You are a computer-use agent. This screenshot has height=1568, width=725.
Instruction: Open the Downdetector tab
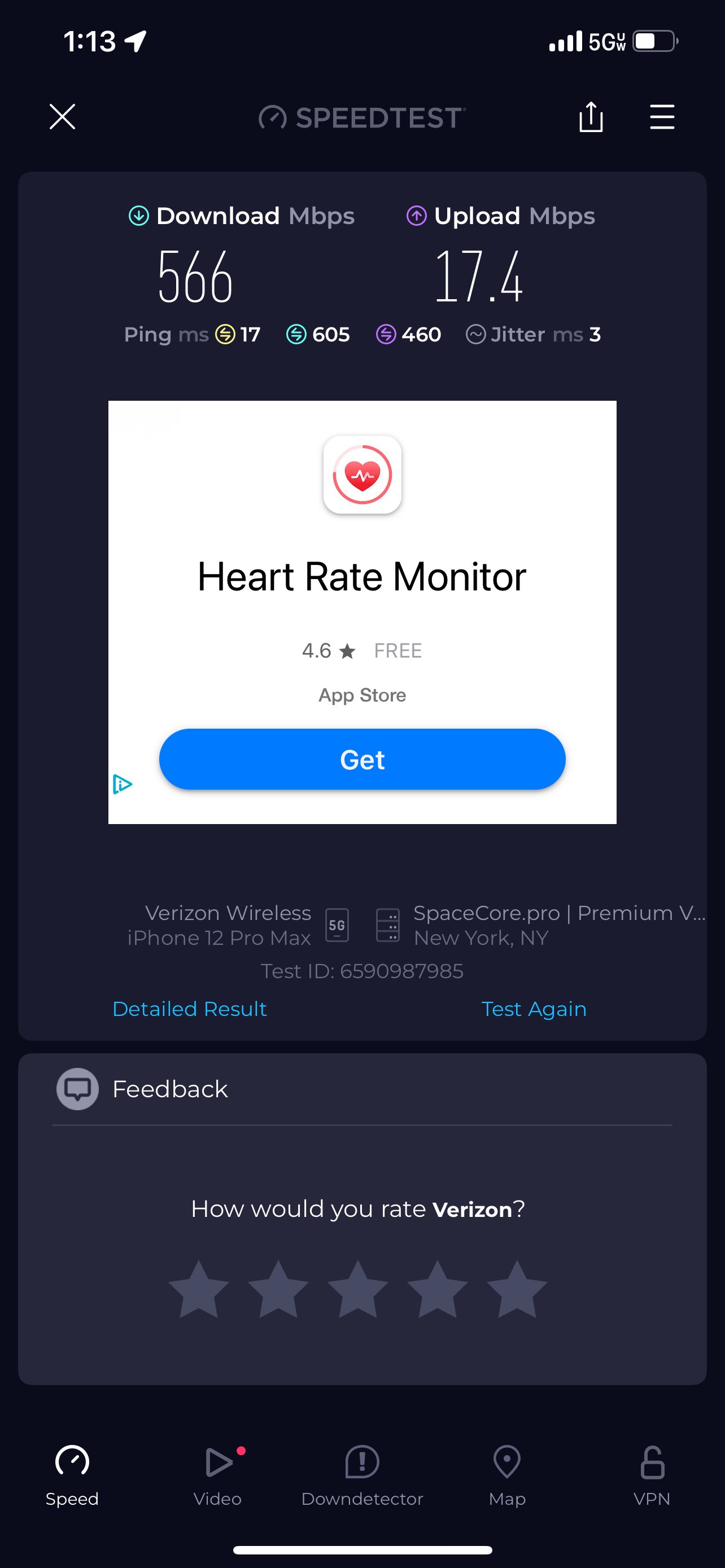point(362,1475)
